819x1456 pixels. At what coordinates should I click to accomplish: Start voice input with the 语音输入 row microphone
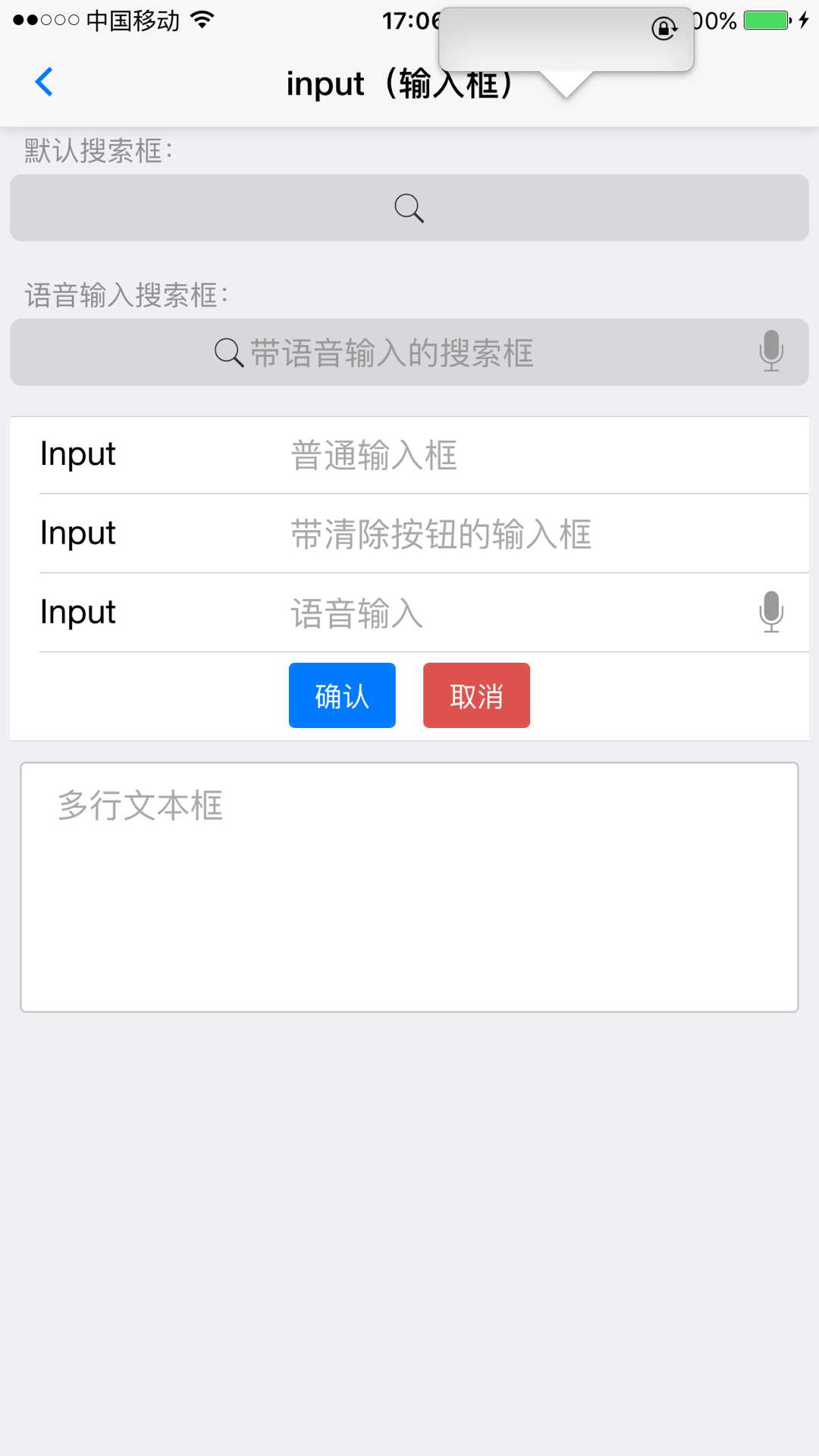click(x=771, y=612)
